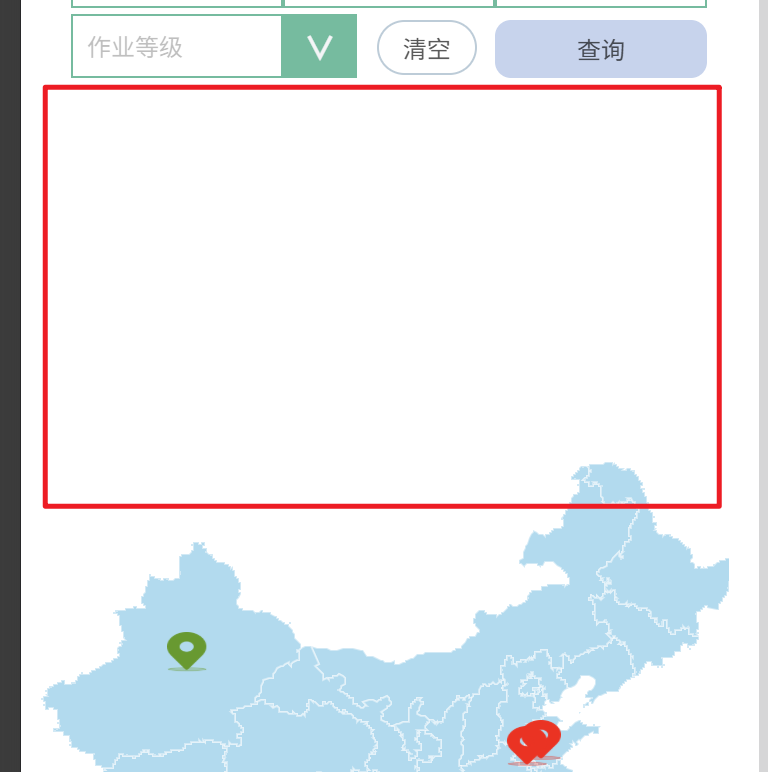Tap the 清空 button
Screen dimensions: 768x772
click(427, 48)
